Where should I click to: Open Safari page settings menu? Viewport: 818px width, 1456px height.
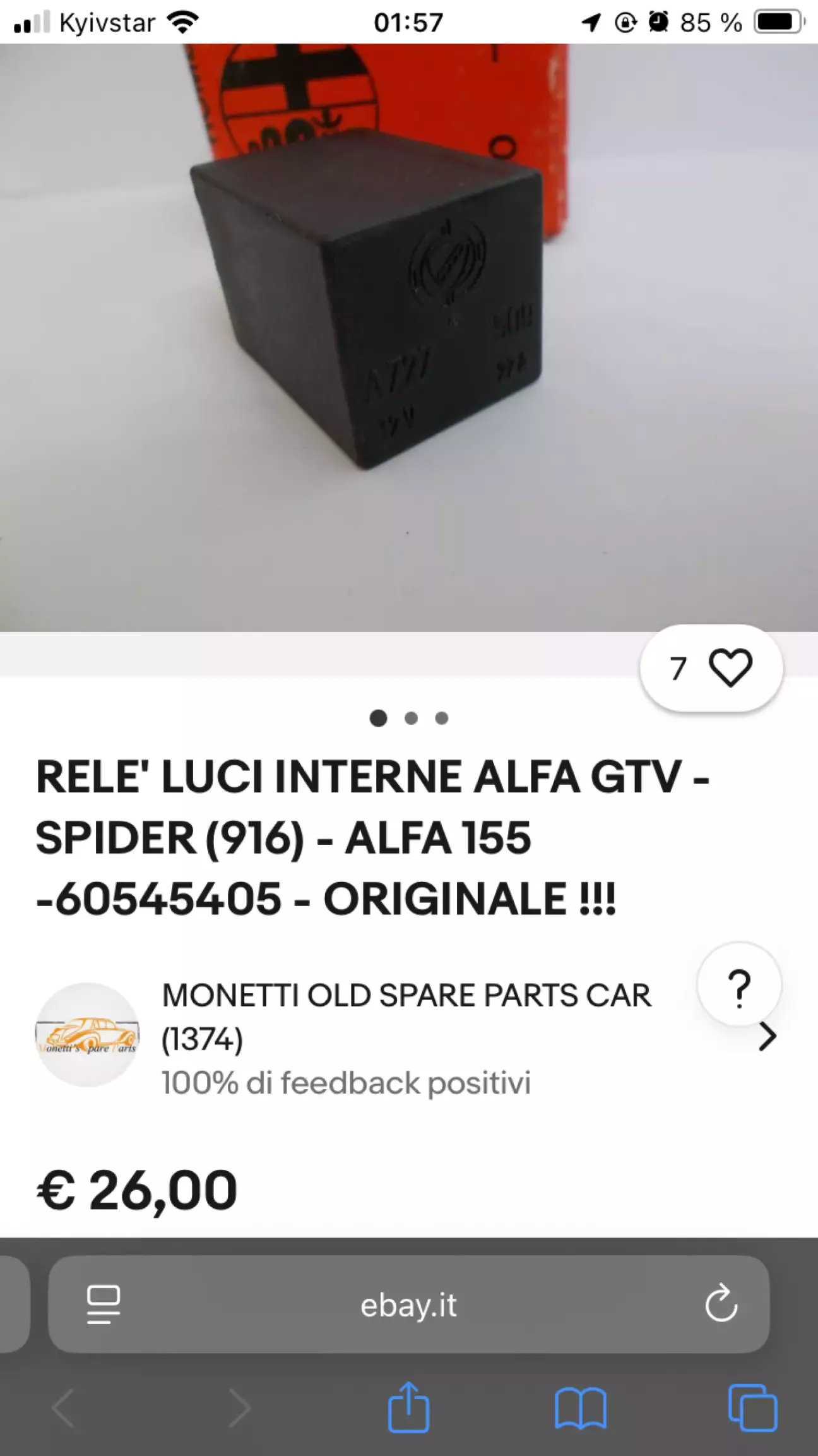coord(103,1304)
